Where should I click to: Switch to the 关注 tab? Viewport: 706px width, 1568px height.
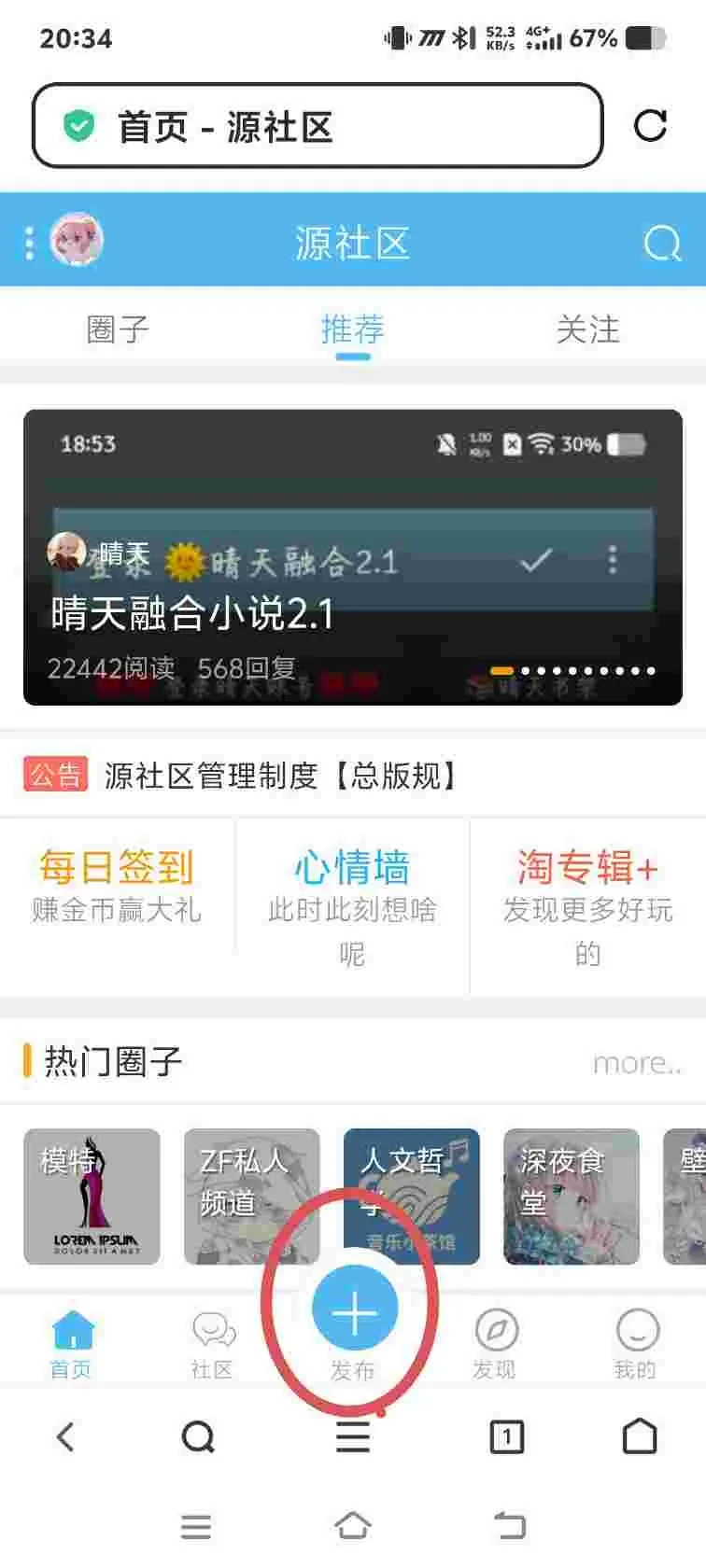click(x=587, y=329)
